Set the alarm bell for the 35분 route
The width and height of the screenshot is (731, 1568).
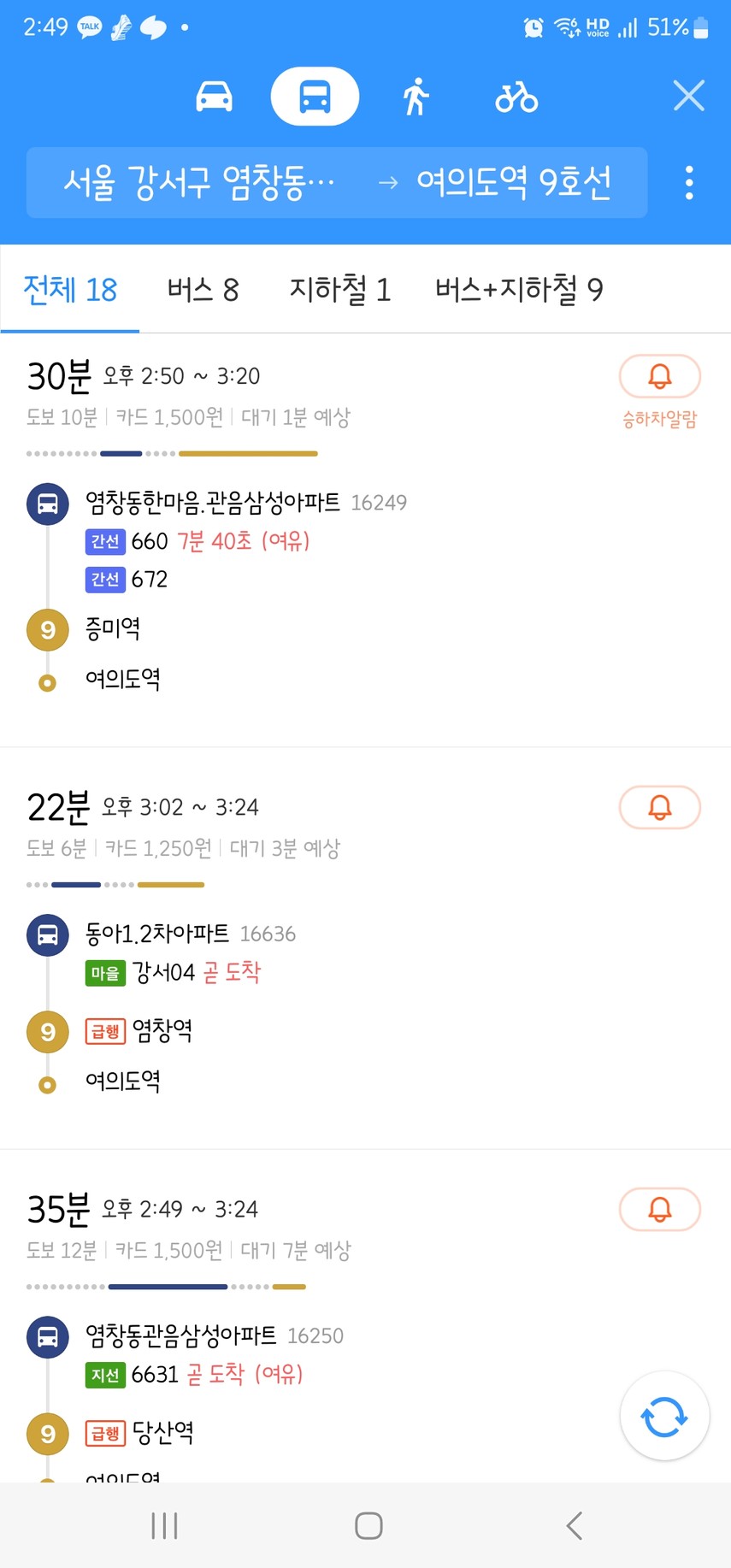point(659,1209)
